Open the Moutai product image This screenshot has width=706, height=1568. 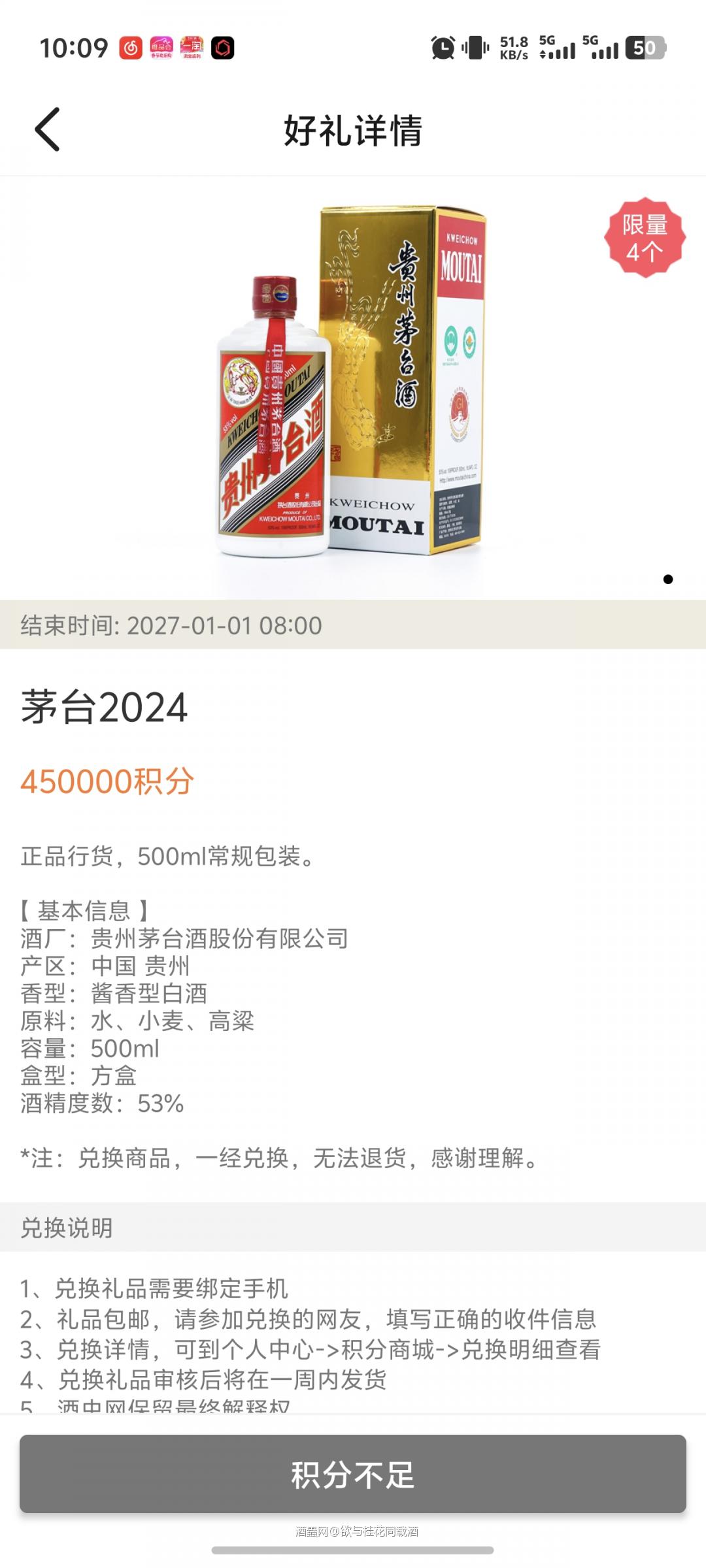[352, 385]
